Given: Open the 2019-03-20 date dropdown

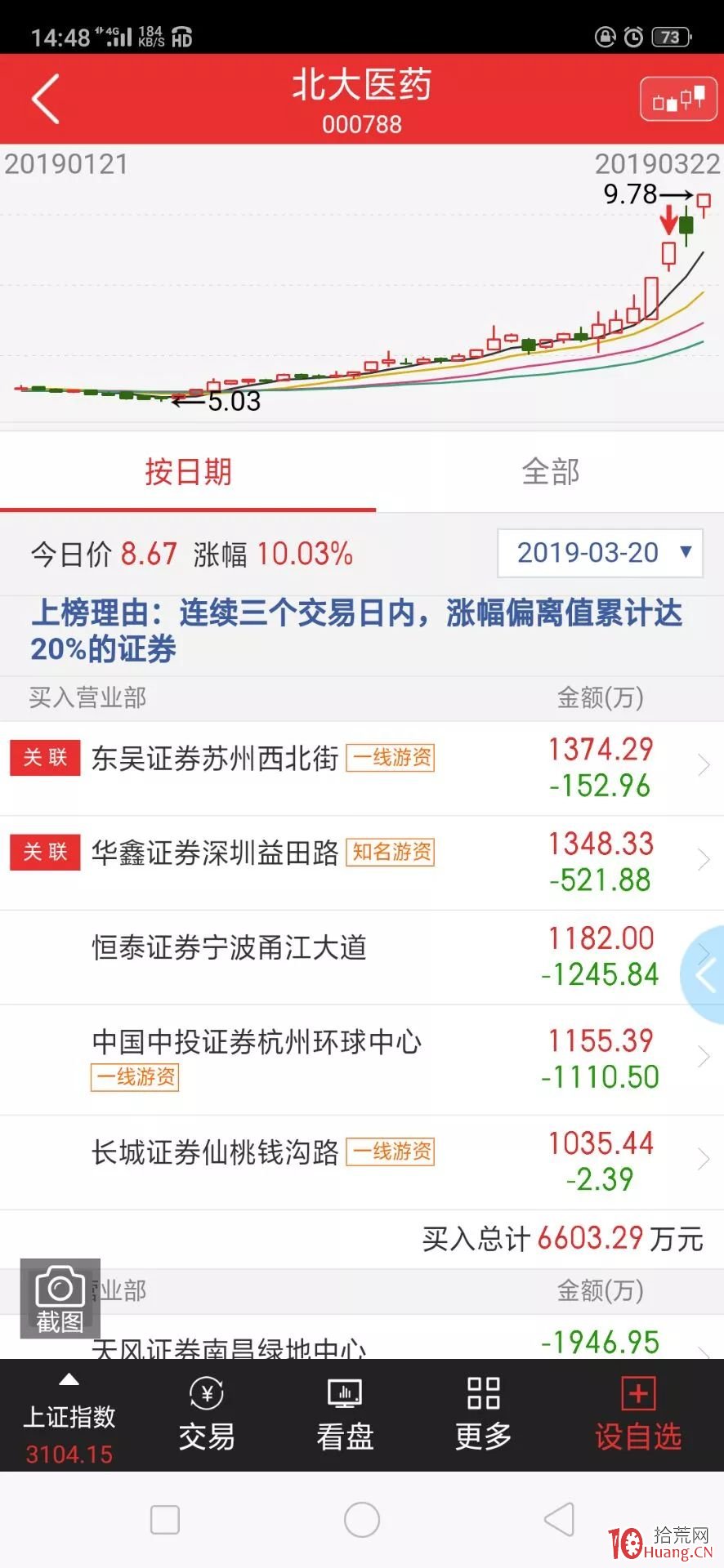Looking at the screenshot, I should tap(600, 553).
